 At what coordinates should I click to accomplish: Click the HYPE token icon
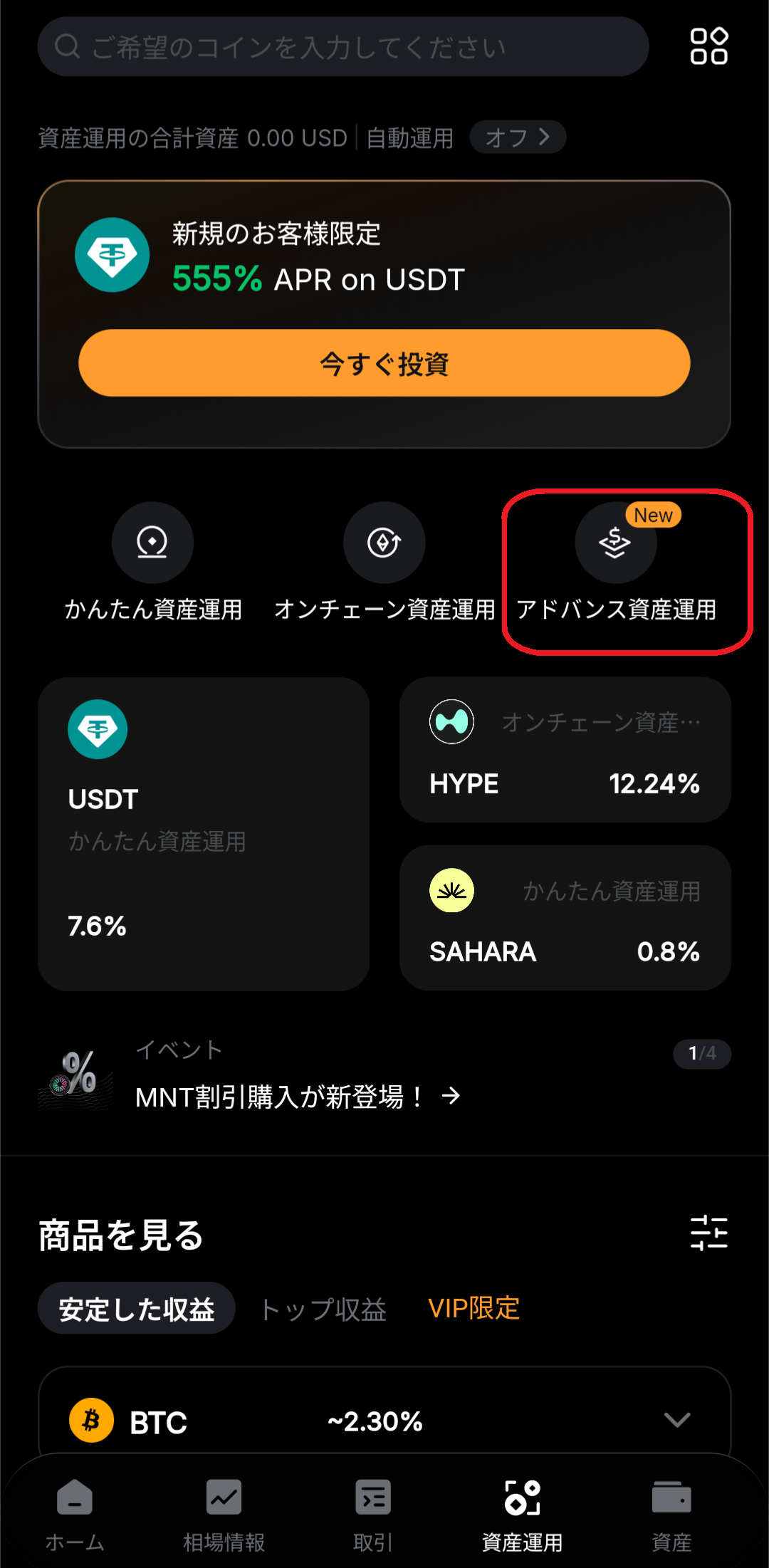(x=451, y=721)
